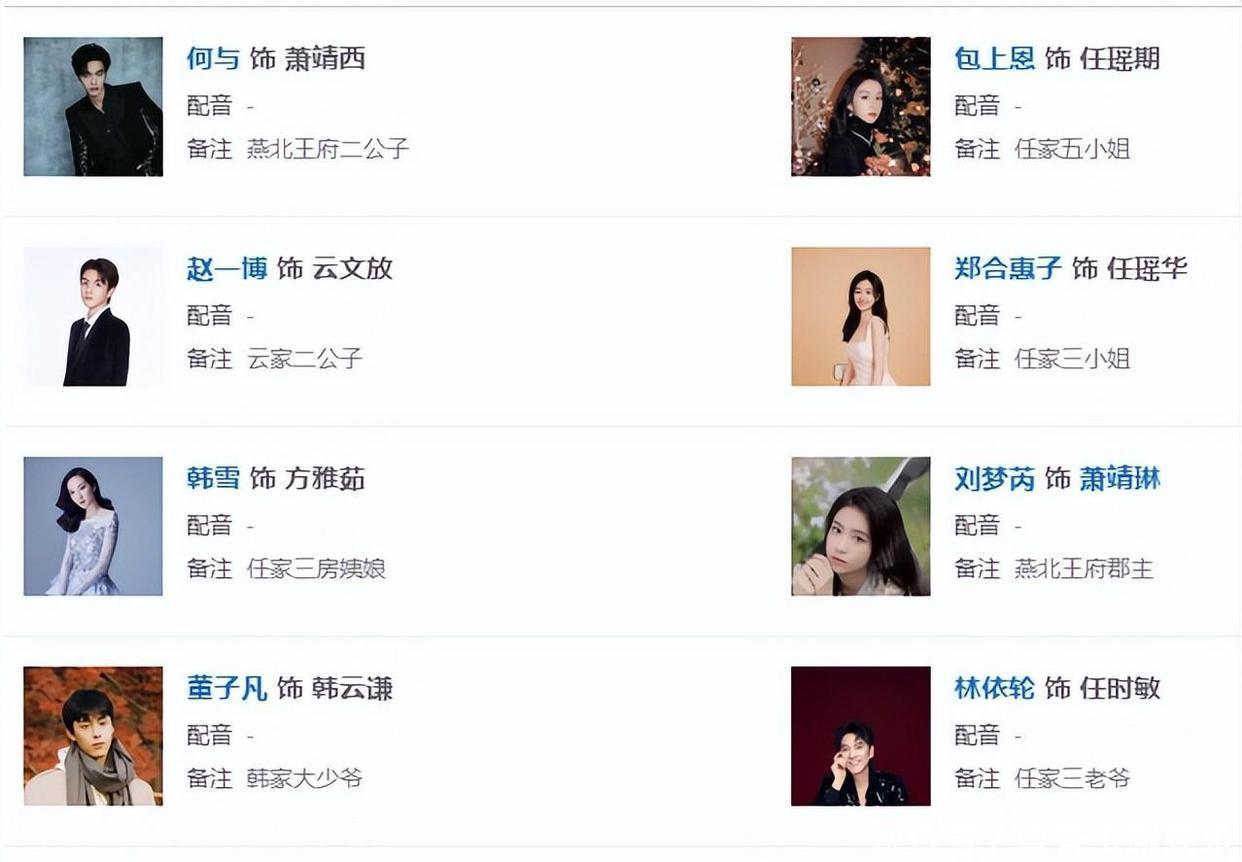Tap 包上恩's portrait photo
This screenshot has width=1242, height=862.
tap(860, 107)
